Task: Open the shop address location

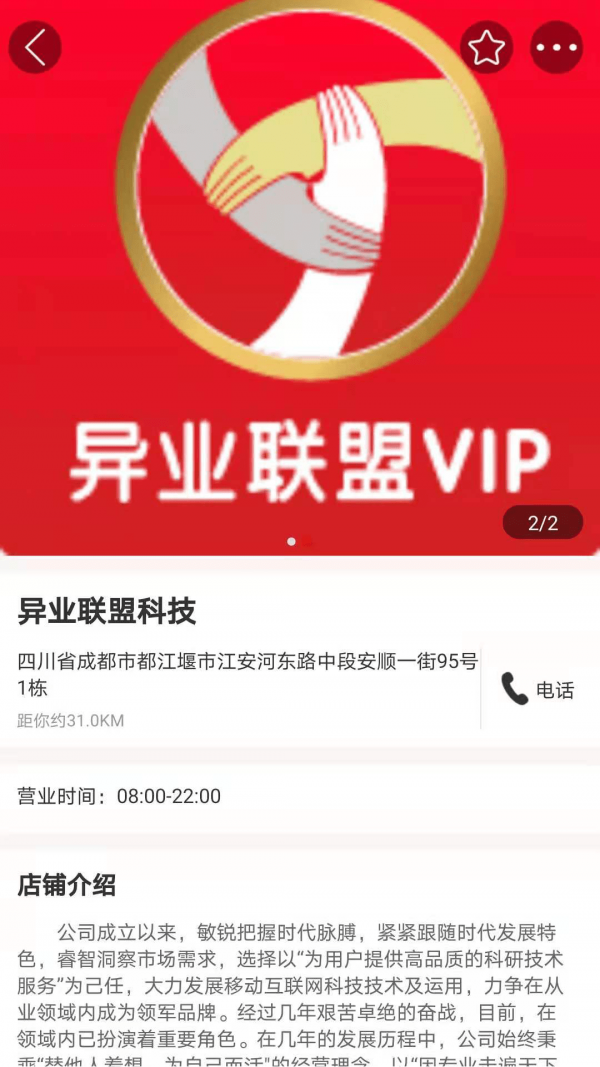Action: (247, 675)
